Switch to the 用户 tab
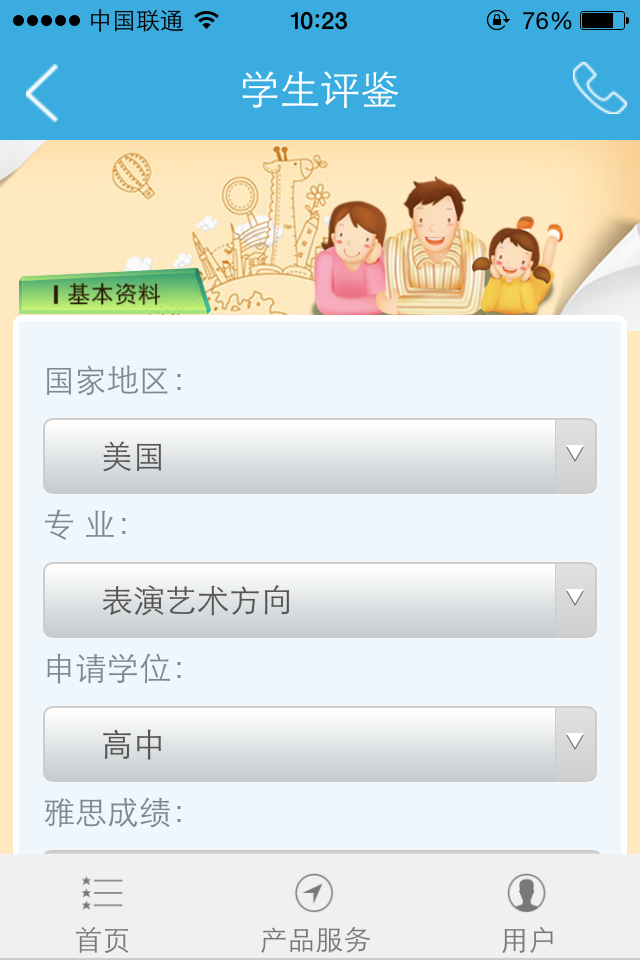The height and width of the screenshot is (960, 640). pyautogui.click(x=527, y=912)
